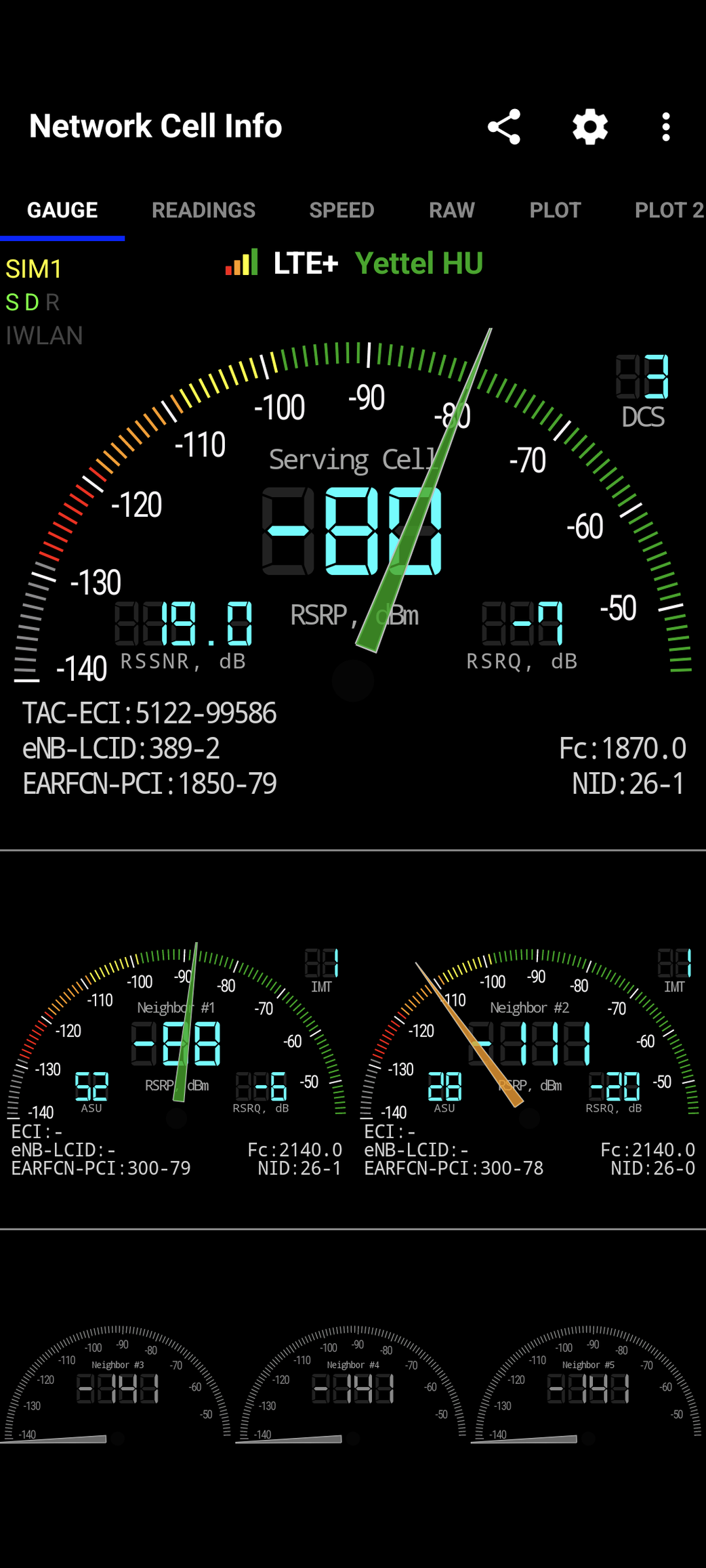Select the GAUGE tab
Screen dimensions: 706x1568
62,210
